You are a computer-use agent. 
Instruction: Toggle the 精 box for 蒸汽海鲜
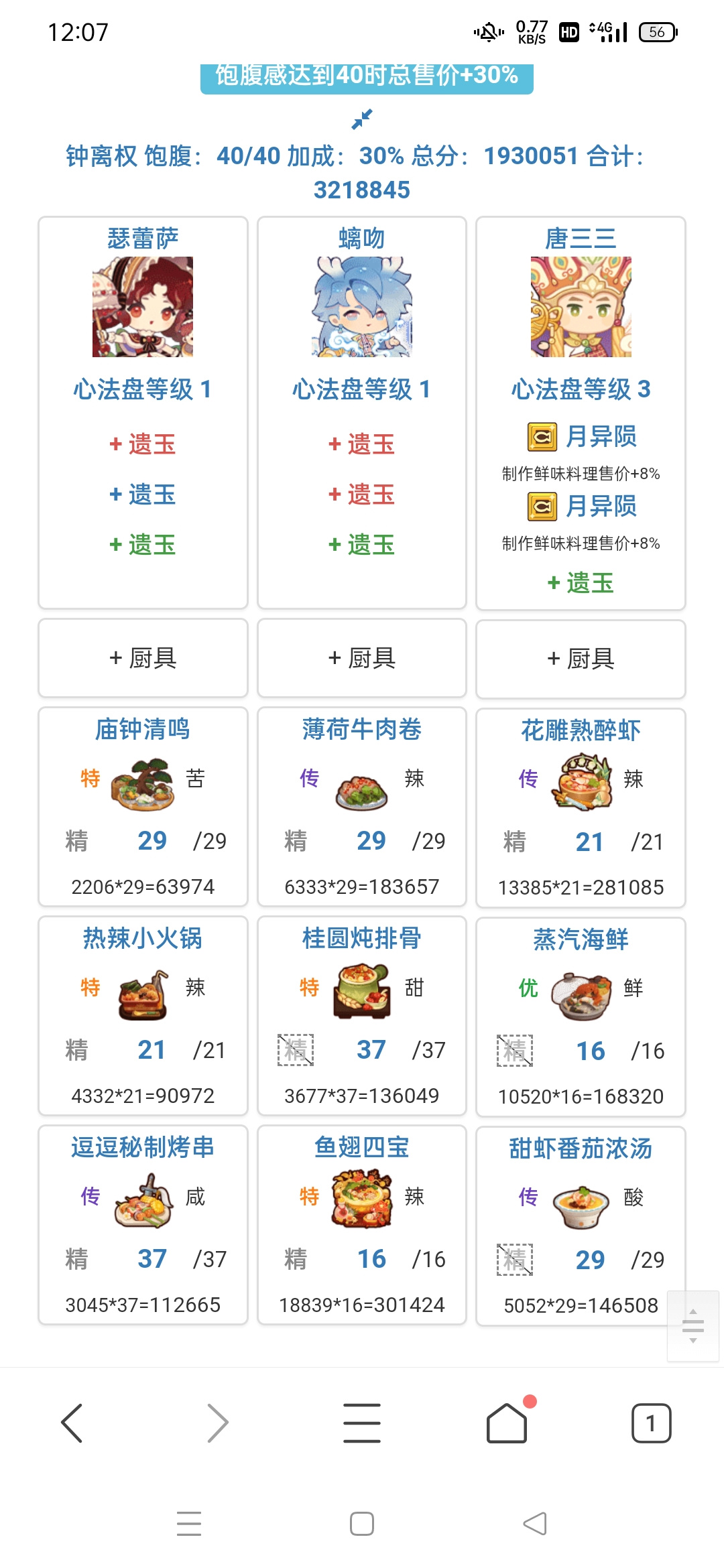515,1051
